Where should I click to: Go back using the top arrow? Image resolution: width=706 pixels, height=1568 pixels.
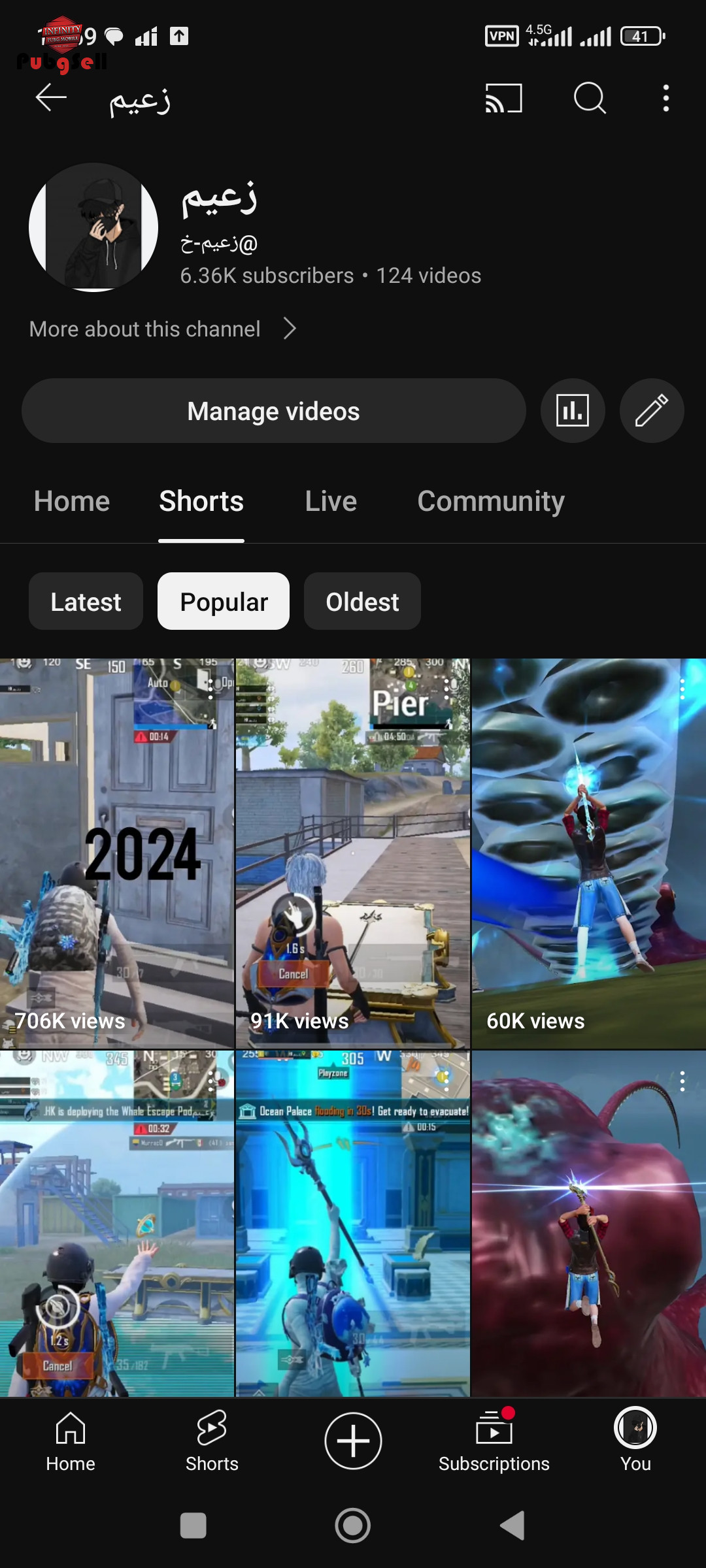[x=51, y=98]
